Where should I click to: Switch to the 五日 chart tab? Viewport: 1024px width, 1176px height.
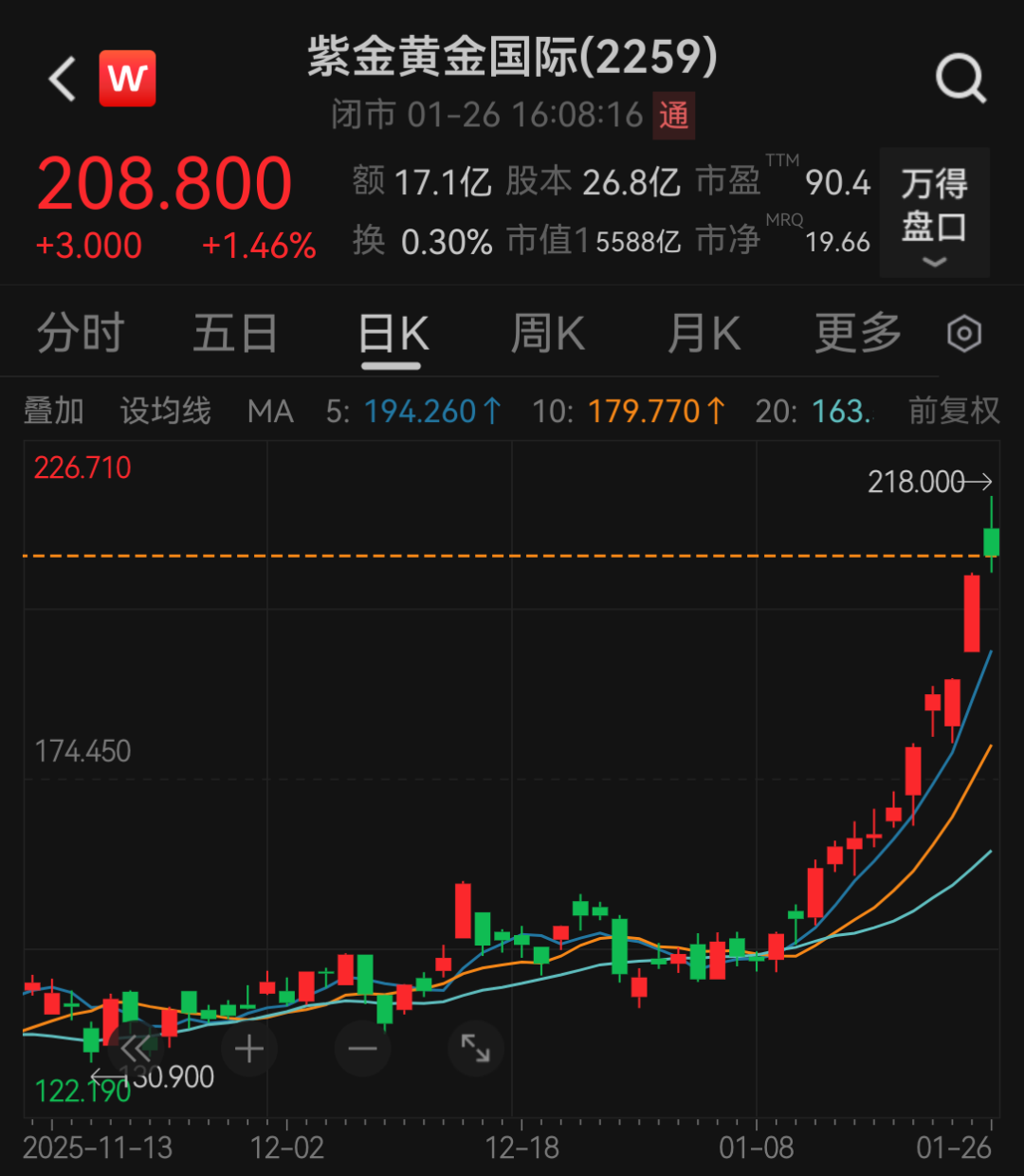pyautogui.click(x=235, y=334)
